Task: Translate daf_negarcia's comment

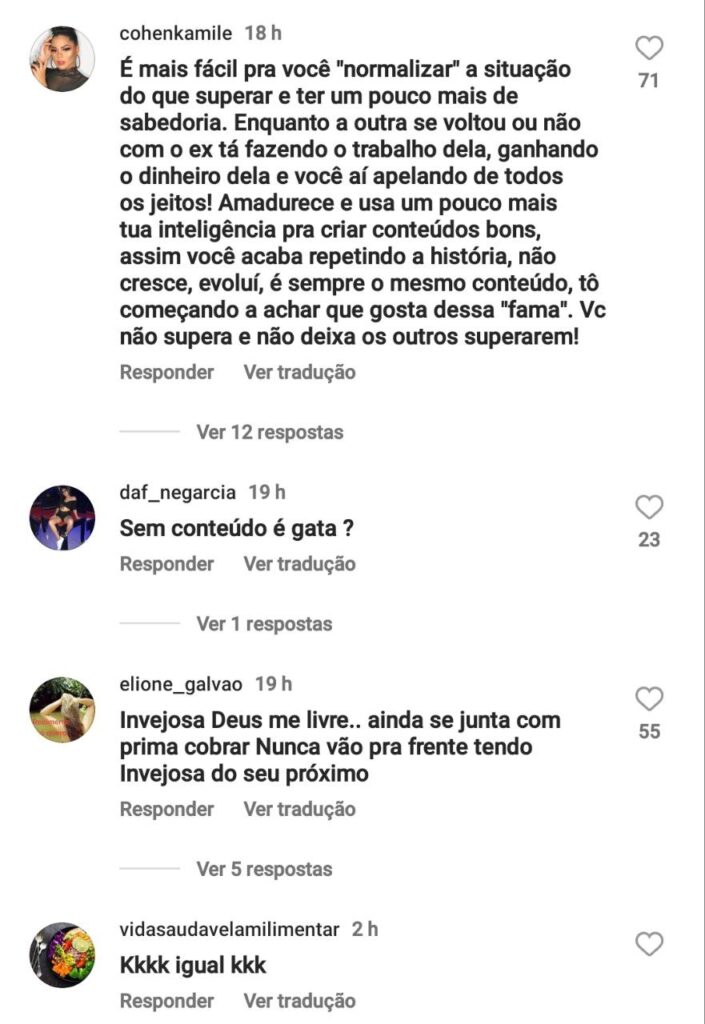Action: click(299, 564)
